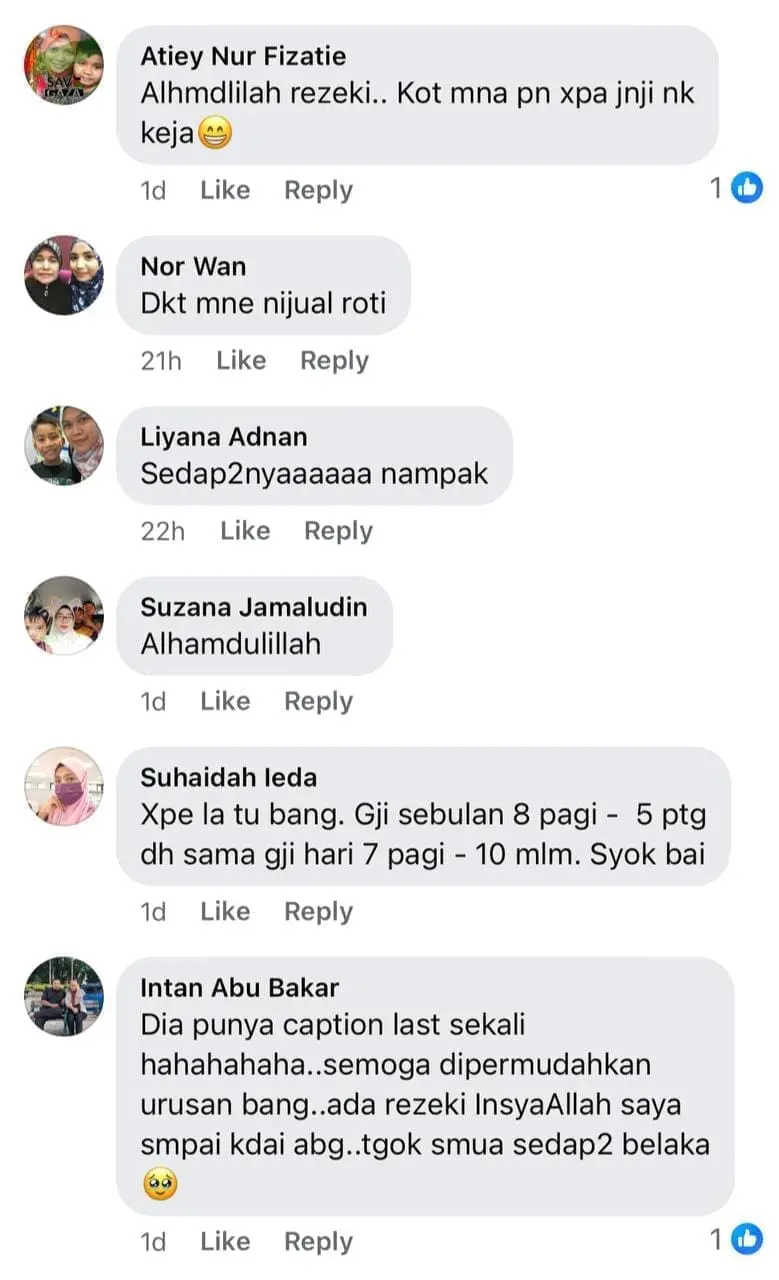Viewport: 779px width, 1280px height.
Task: Reply to Liyana Adnan's comment
Action: click(338, 531)
